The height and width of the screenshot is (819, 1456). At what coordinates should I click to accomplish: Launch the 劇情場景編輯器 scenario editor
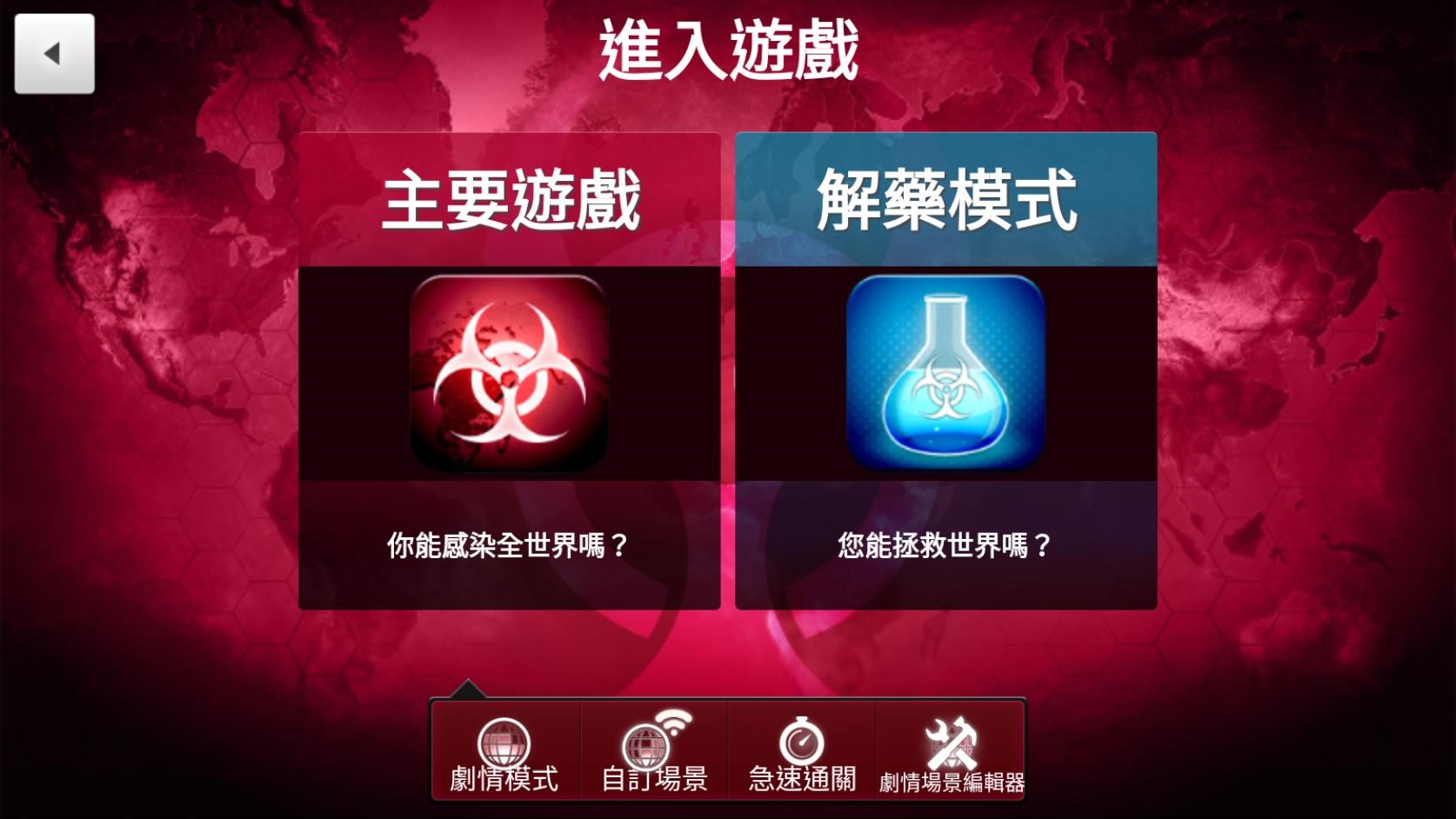[x=952, y=752]
